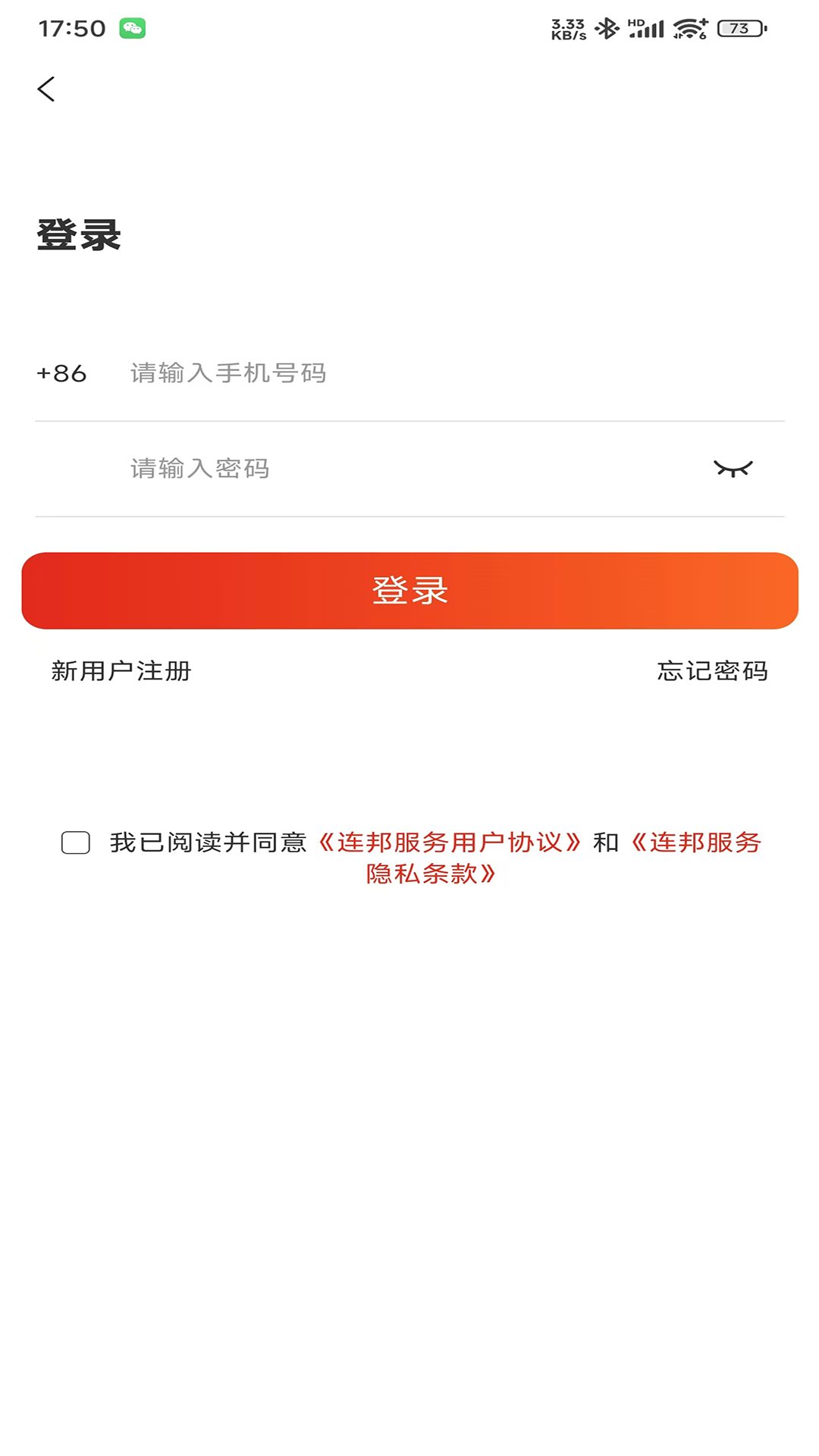Select 新用户注册 to register new account
The height and width of the screenshot is (1456, 819).
[121, 670]
